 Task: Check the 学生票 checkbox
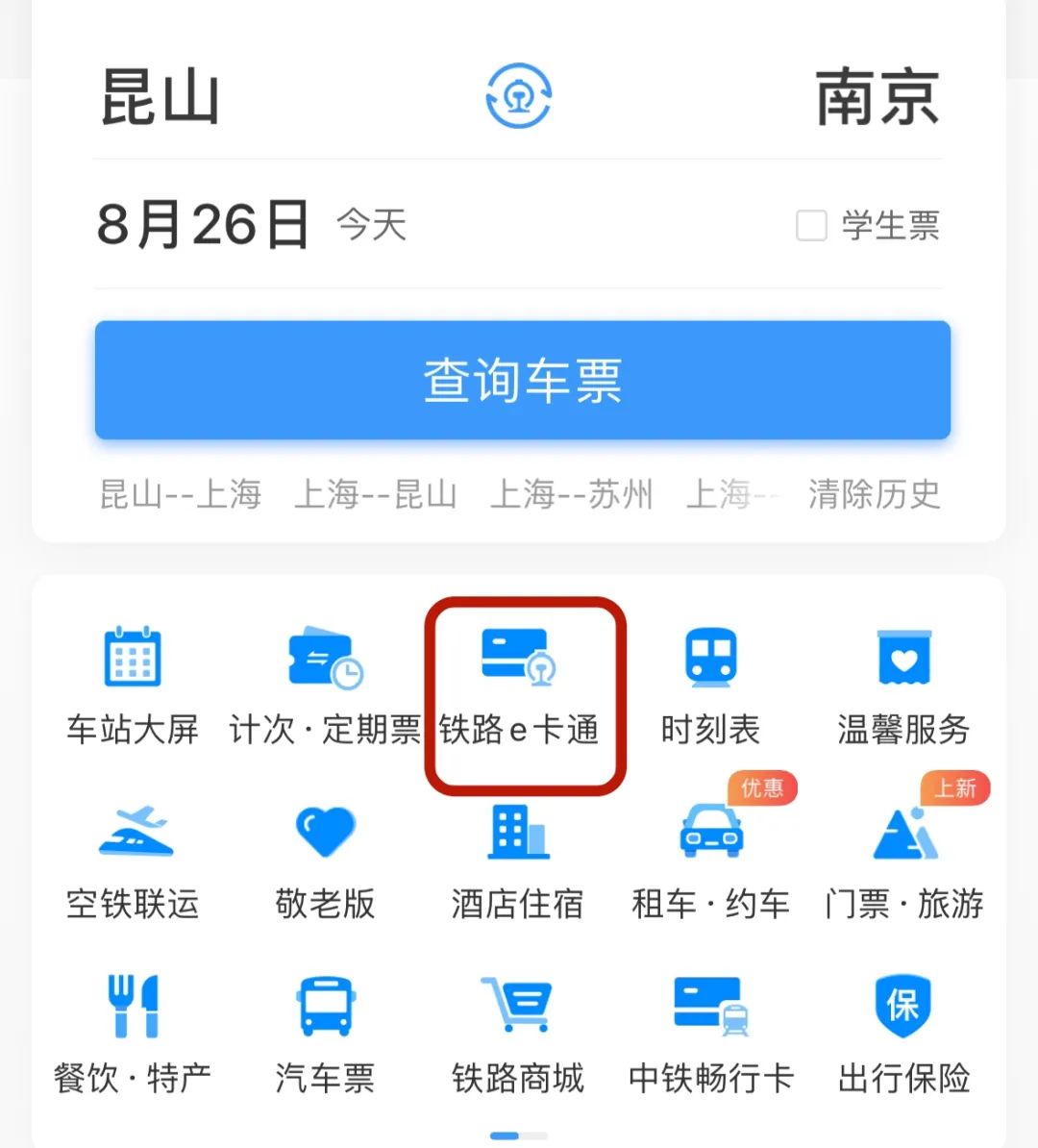pyautogui.click(x=811, y=226)
